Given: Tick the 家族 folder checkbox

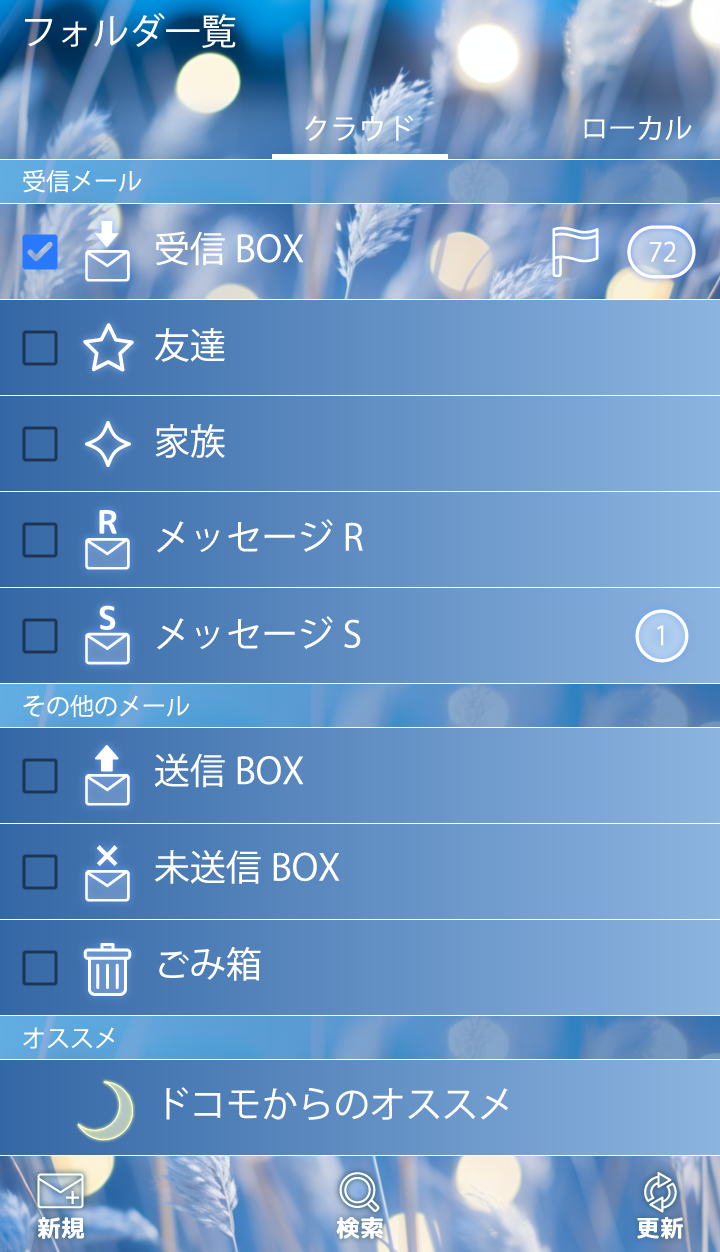Looking at the screenshot, I should click(40, 444).
